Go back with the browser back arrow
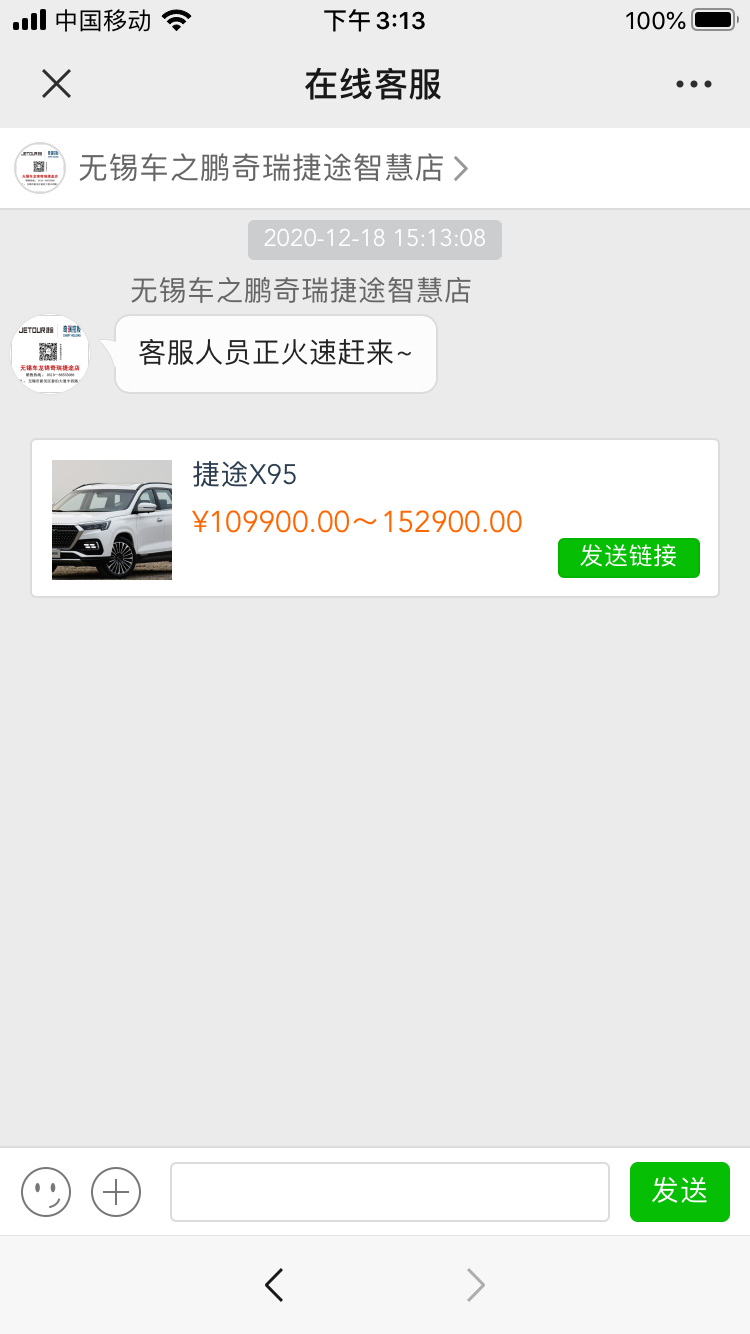Viewport: 750px width, 1334px height. pos(274,1284)
